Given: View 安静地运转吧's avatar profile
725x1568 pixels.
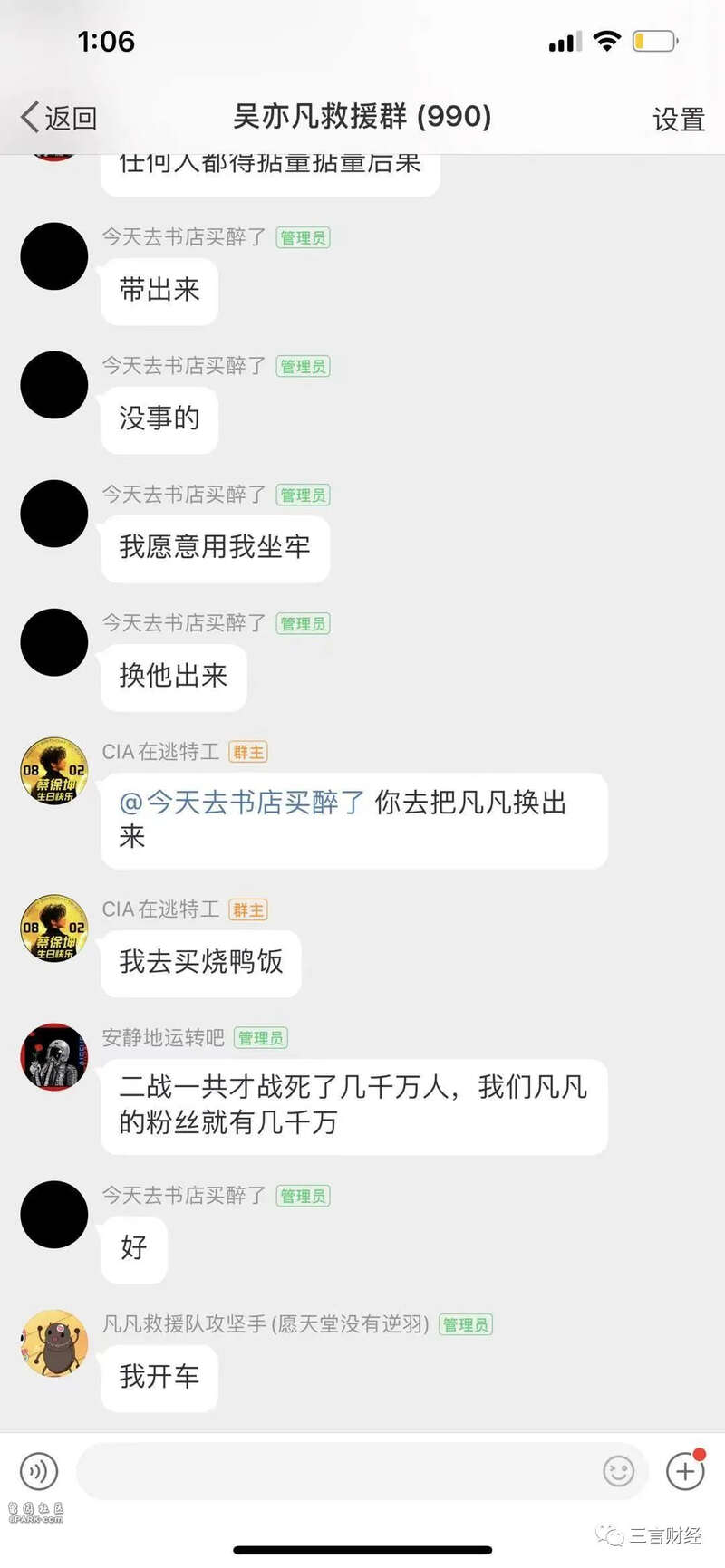Looking at the screenshot, I should click(x=54, y=1056).
